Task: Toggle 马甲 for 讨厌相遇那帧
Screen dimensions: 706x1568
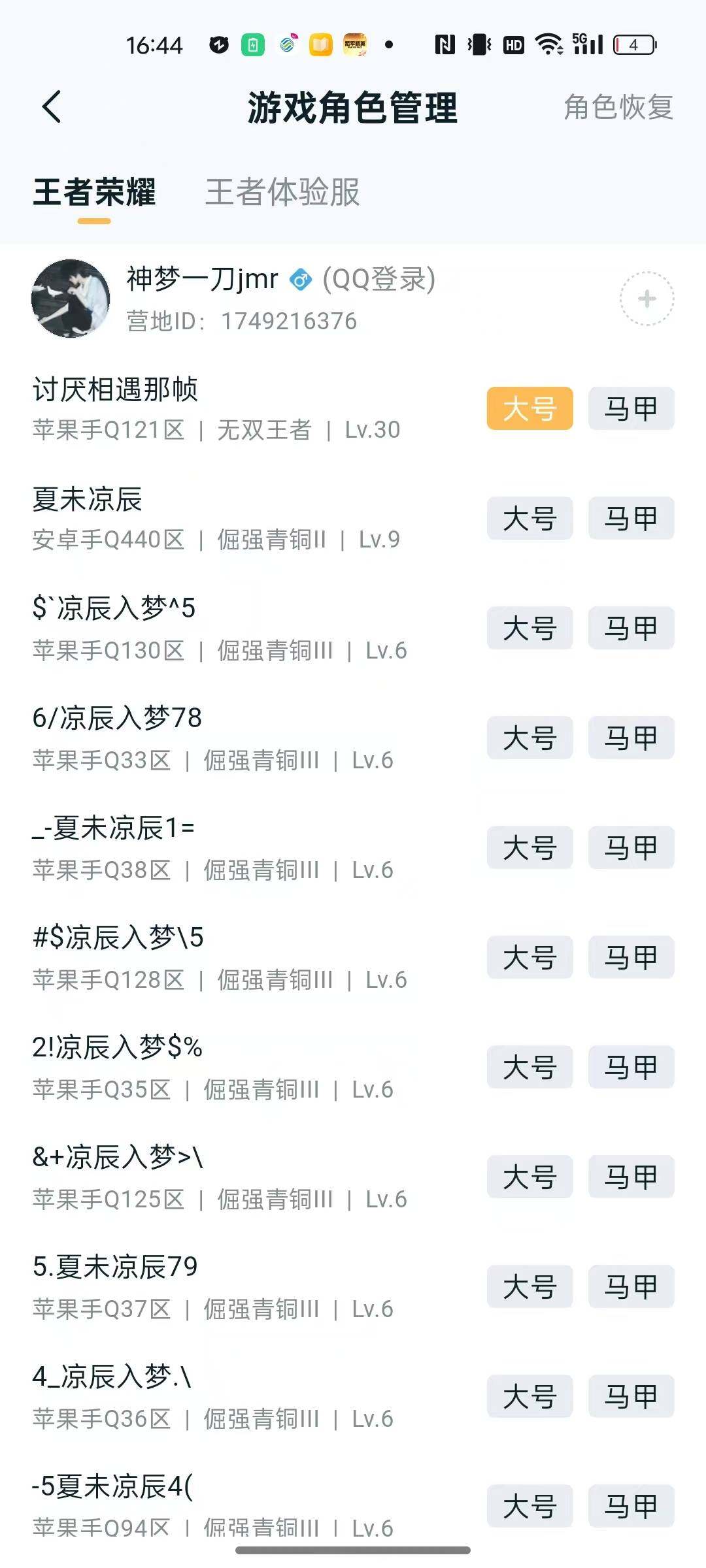Action: click(x=630, y=408)
